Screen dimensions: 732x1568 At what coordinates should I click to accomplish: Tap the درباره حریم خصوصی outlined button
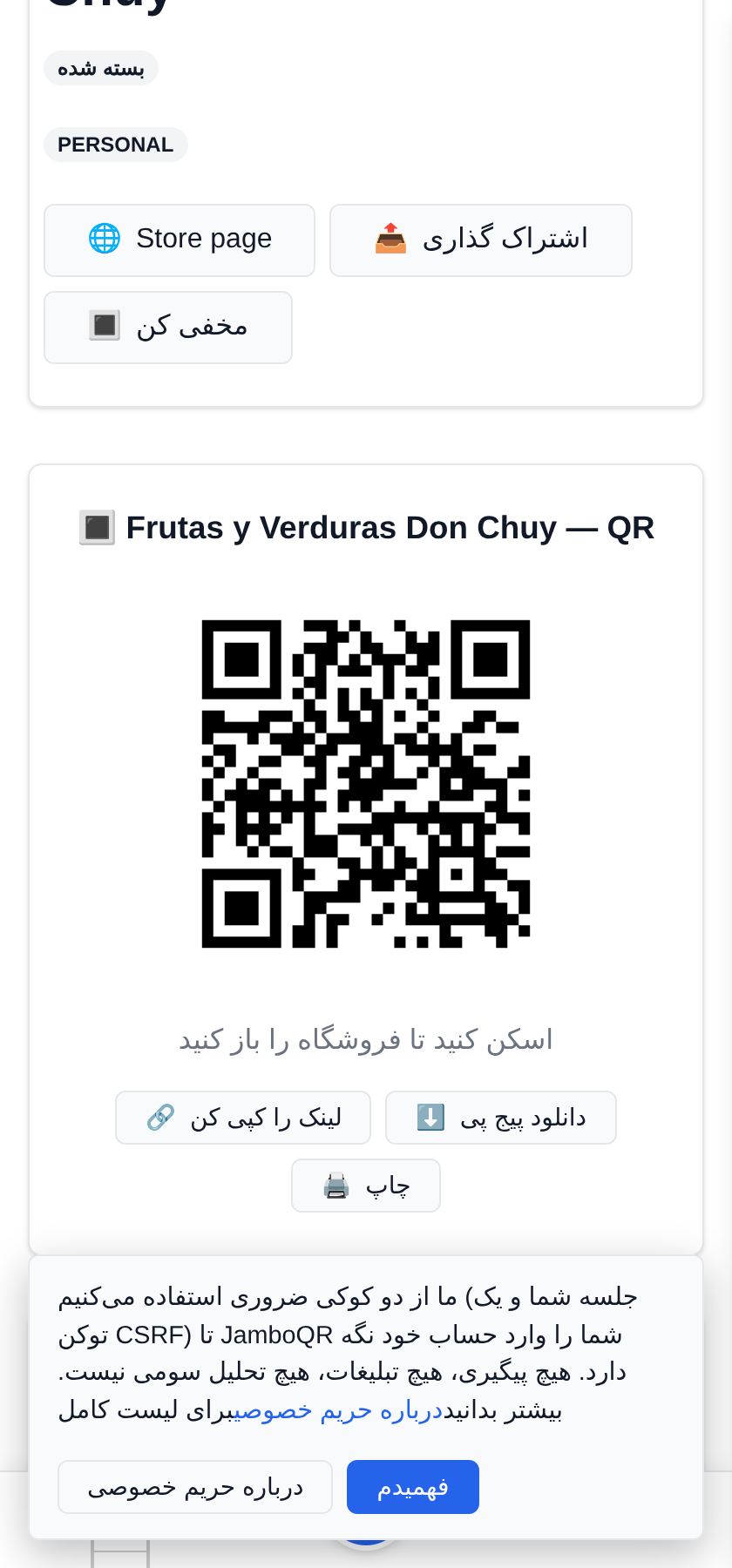click(195, 1487)
